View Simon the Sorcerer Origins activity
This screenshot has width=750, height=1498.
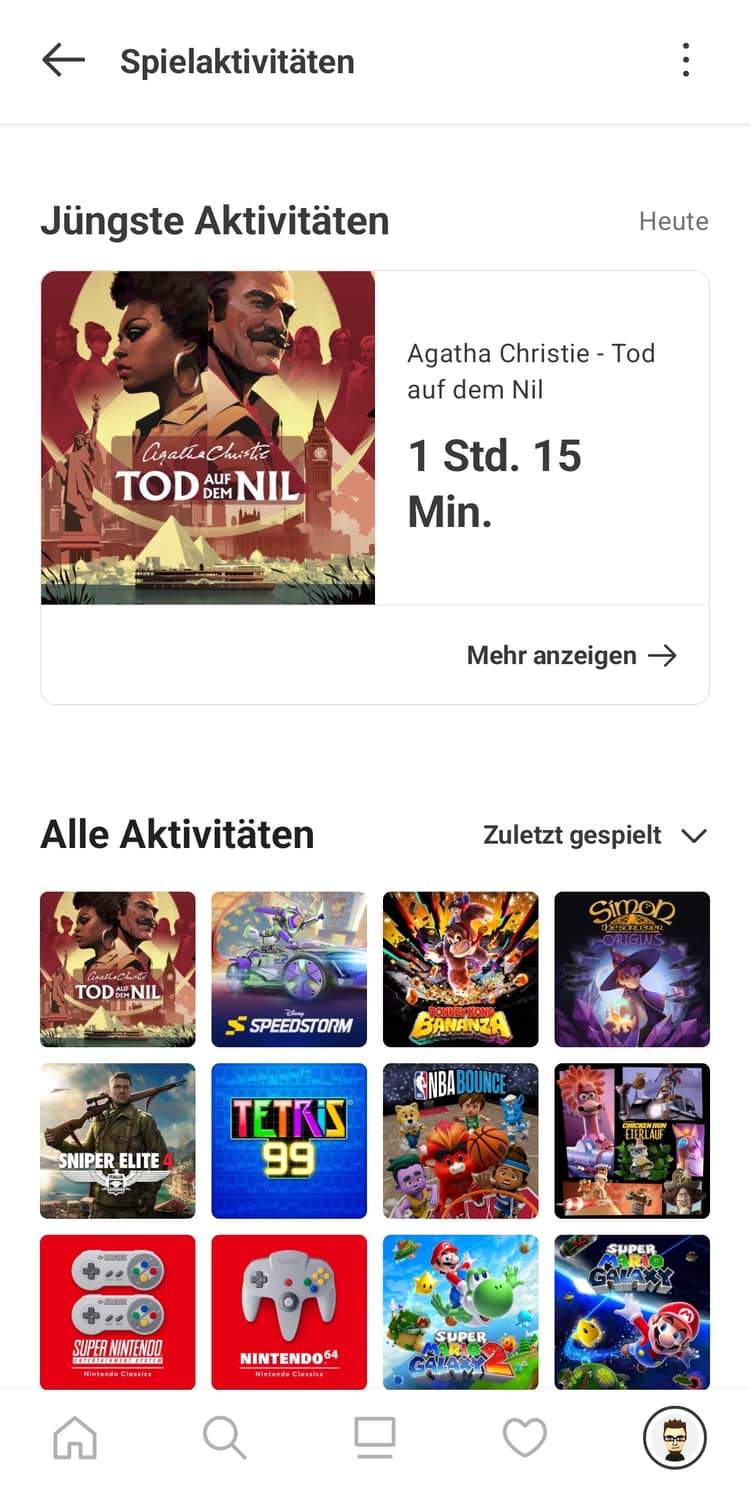(632, 969)
